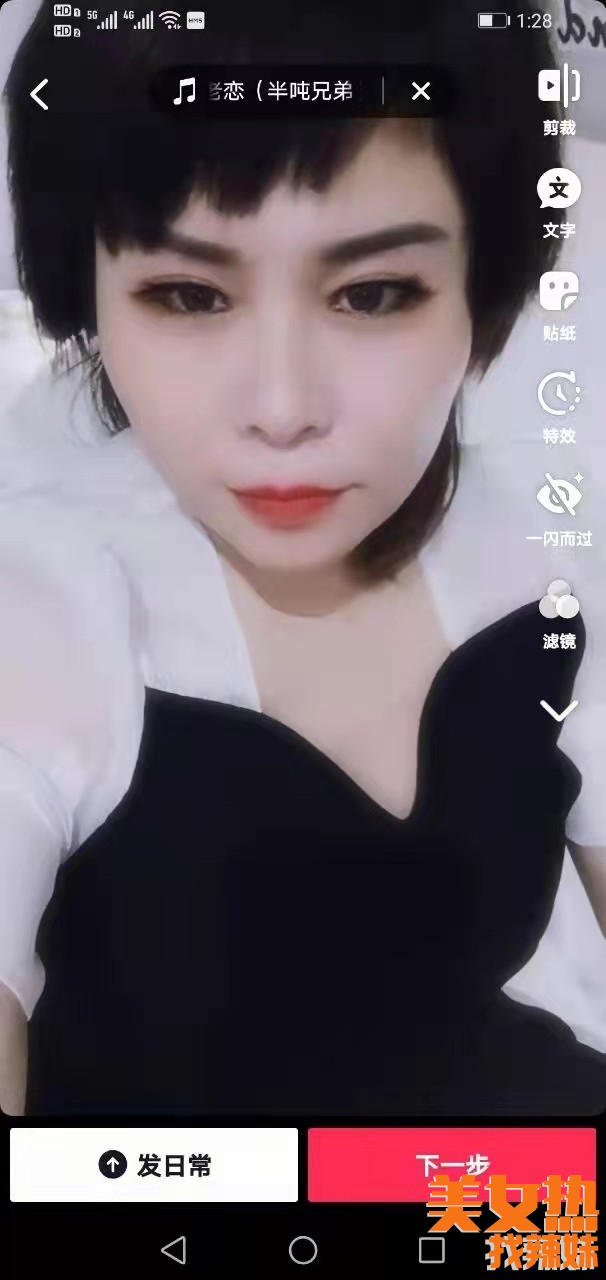This screenshot has width=606, height=1280.
Task: Select the 一闪而过 option
Action: [x=559, y=509]
